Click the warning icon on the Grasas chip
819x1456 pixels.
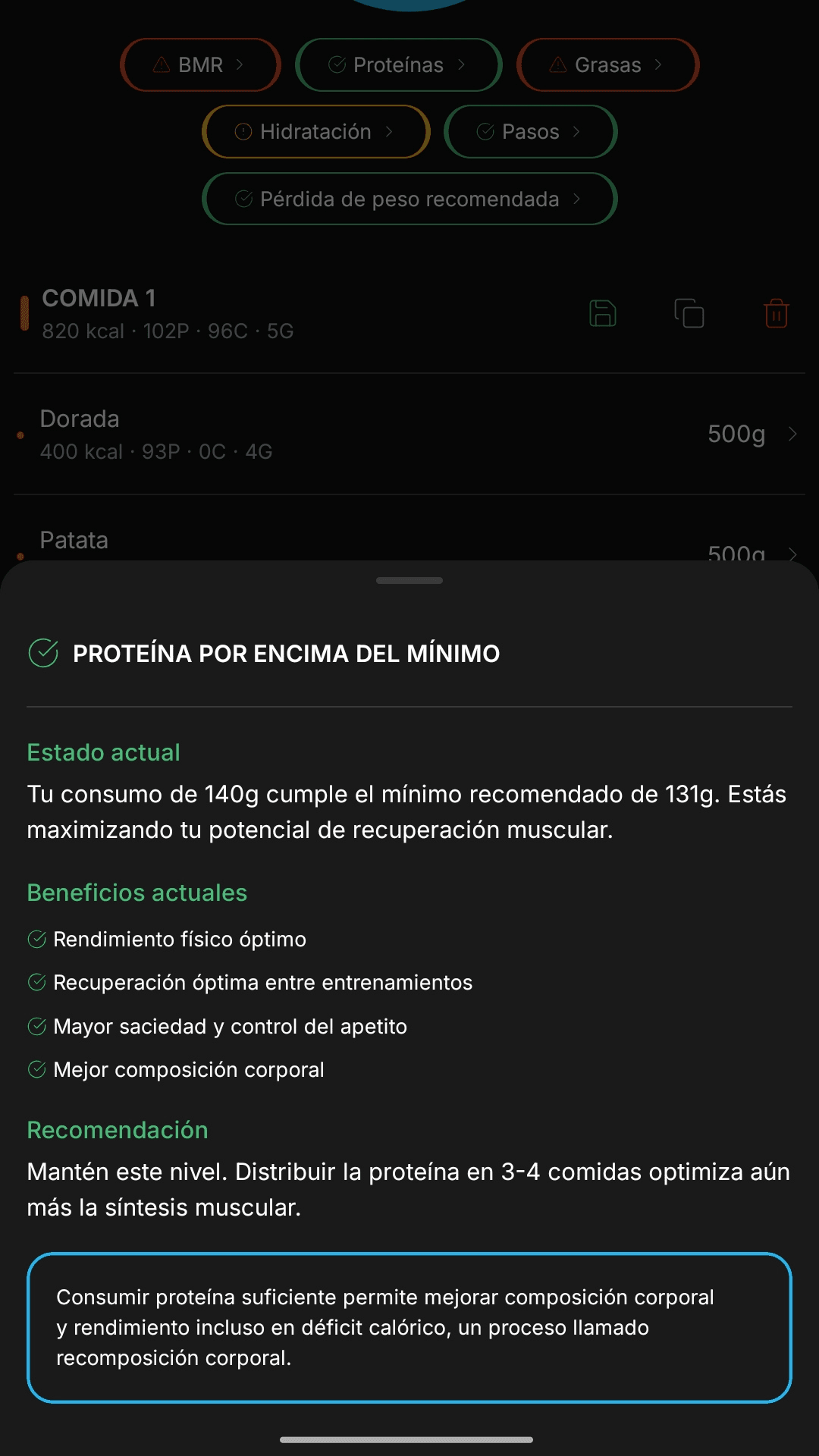[557, 64]
